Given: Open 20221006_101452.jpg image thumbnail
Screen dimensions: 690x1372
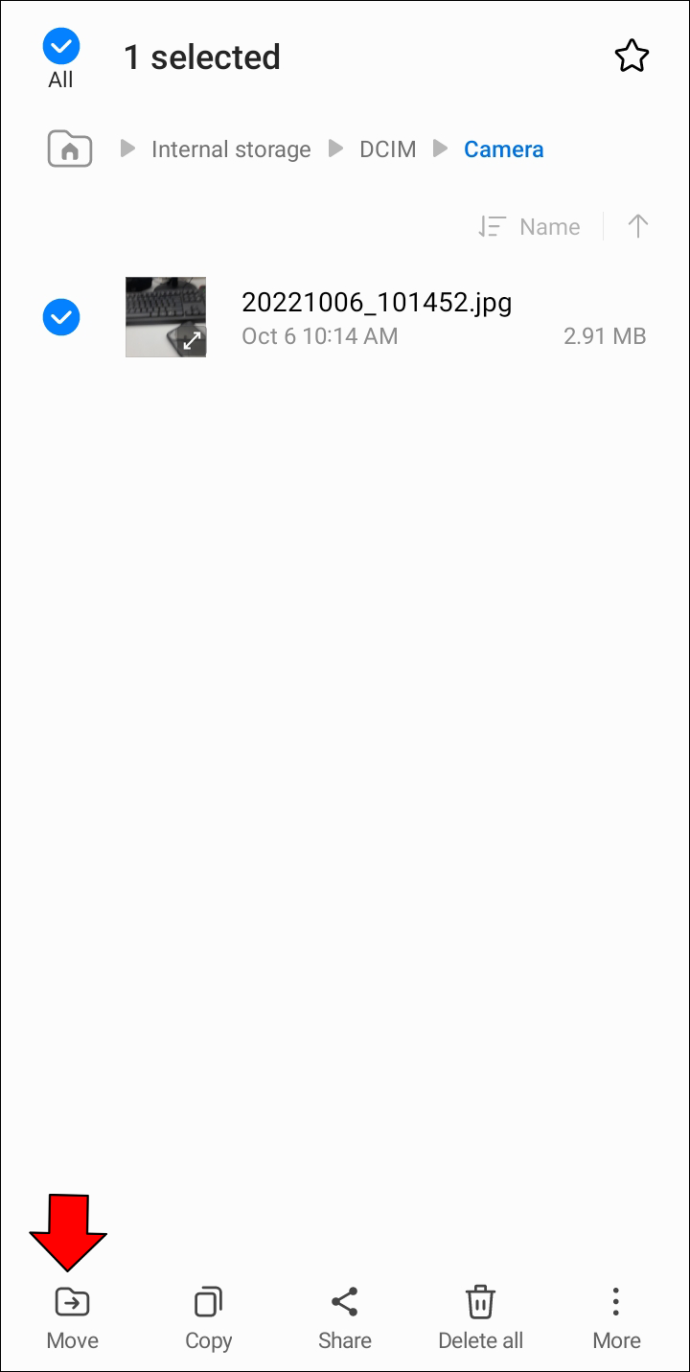Looking at the screenshot, I should pyautogui.click(x=166, y=318).
